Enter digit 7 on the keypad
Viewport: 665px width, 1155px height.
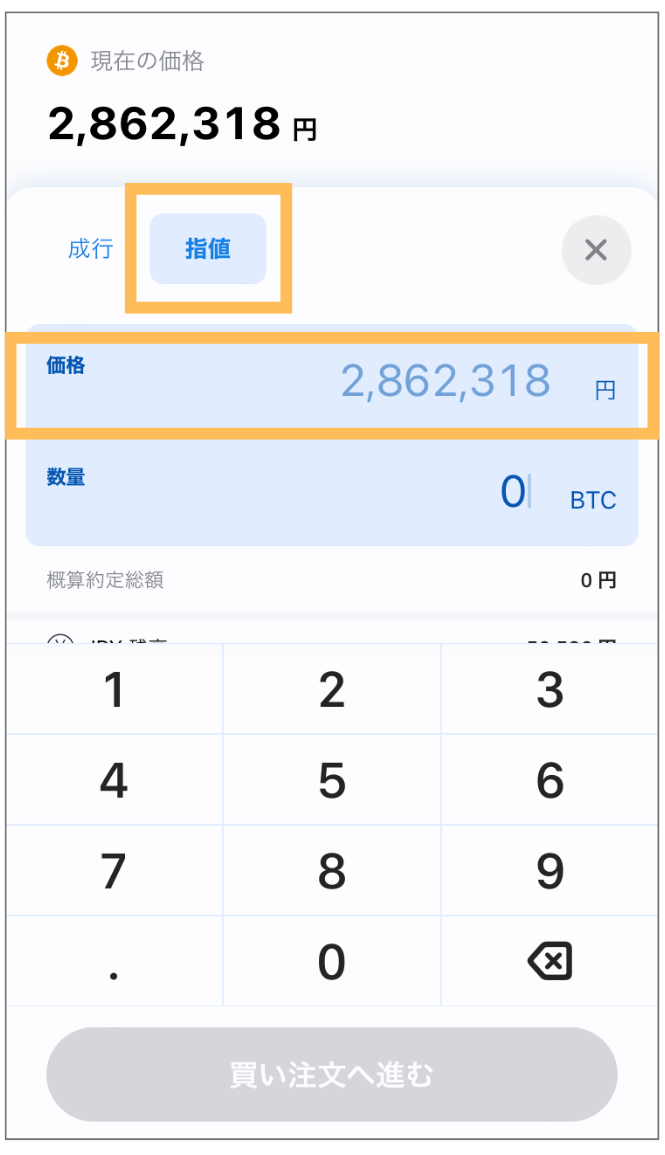click(x=114, y=871)
